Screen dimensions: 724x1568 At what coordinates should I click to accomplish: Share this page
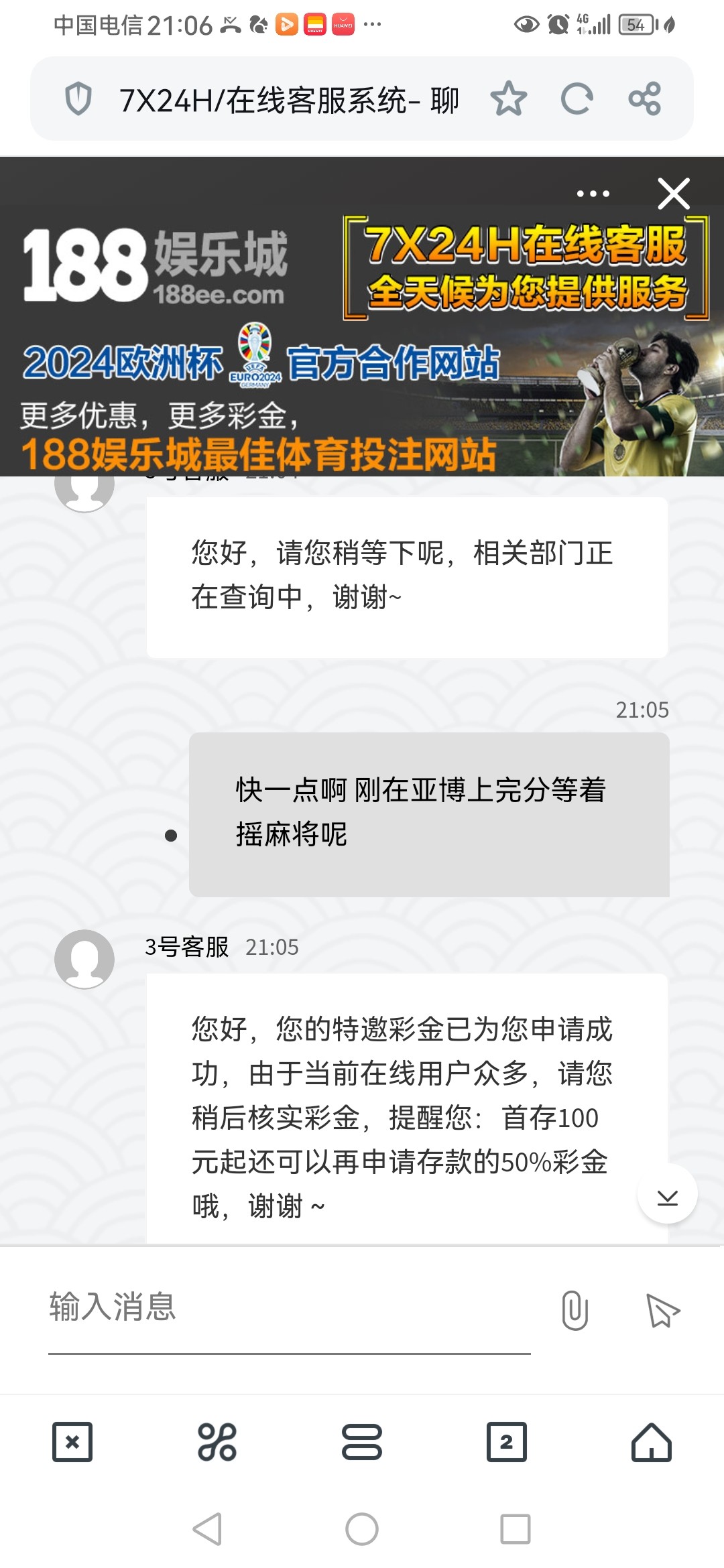645,99
